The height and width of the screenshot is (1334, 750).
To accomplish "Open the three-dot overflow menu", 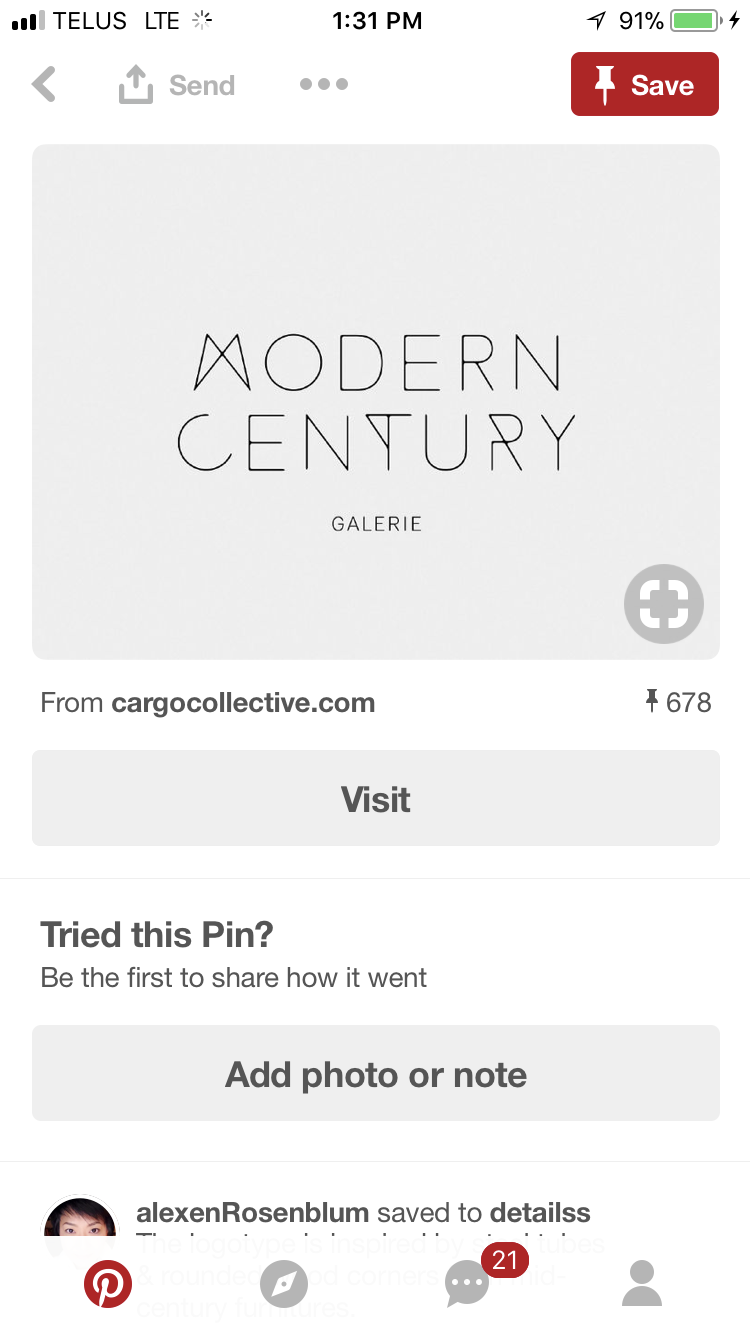I will click(x=324, y=85).
